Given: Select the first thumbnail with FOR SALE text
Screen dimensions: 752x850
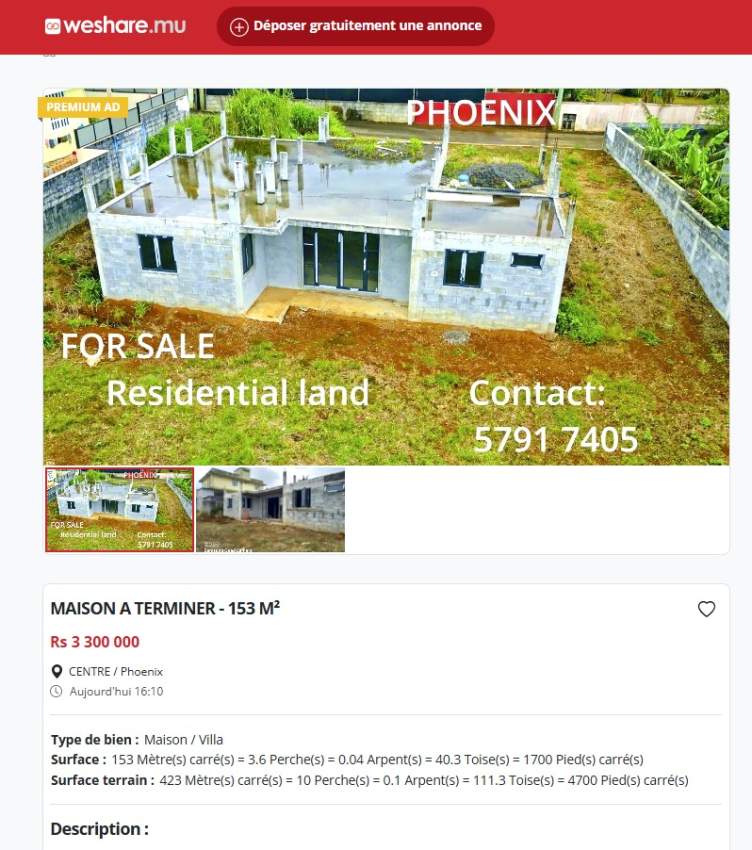Looking at the screenshot, I should (x=119, y=510).
